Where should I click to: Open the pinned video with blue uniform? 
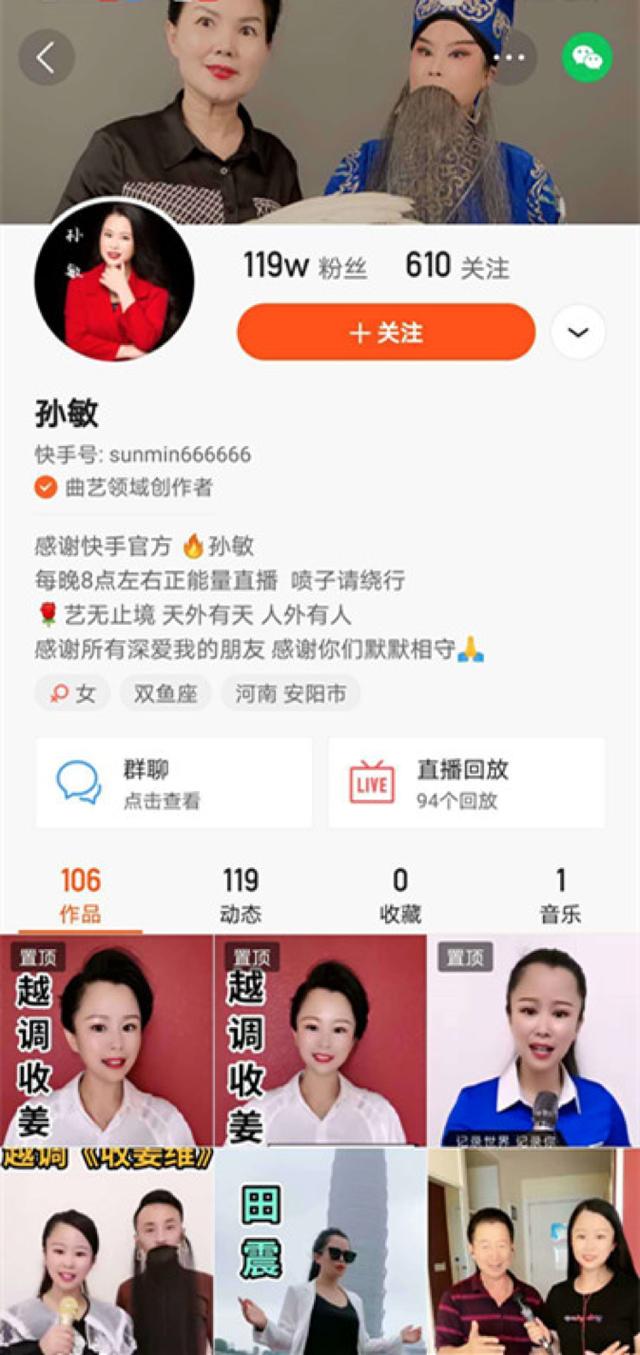coord(533,1040)
